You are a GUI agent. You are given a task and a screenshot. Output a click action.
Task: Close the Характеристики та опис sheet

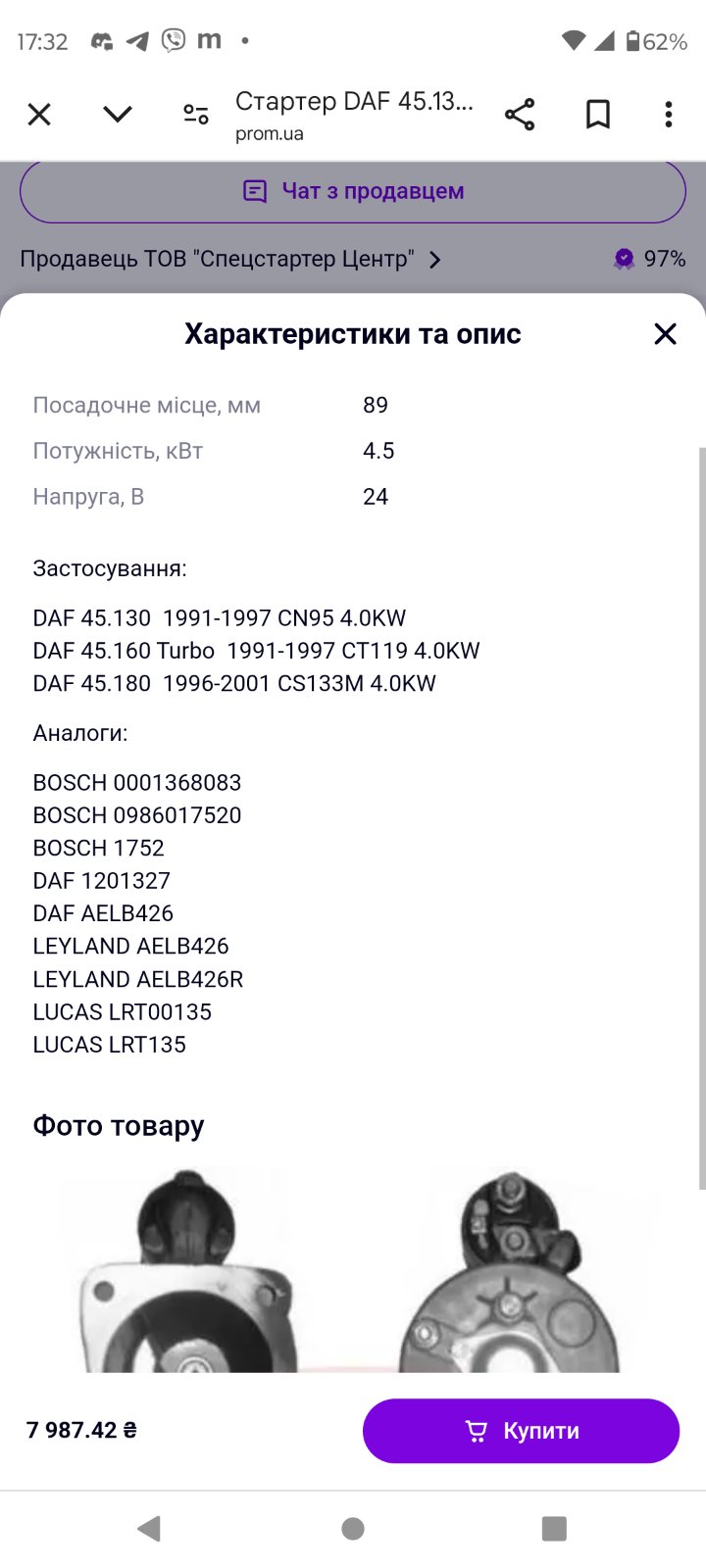[x=665, y=334]
